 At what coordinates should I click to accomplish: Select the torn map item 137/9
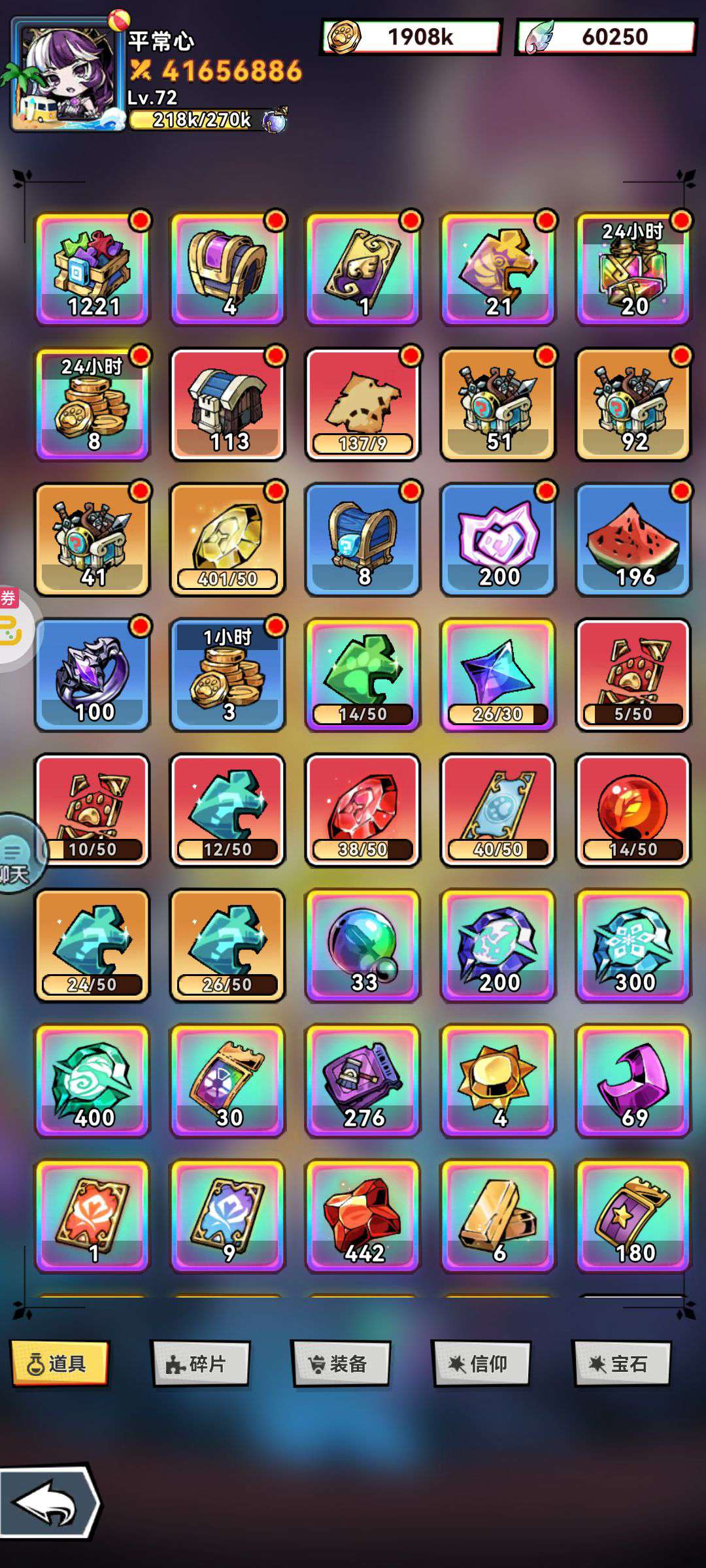(x=363, y=404)
